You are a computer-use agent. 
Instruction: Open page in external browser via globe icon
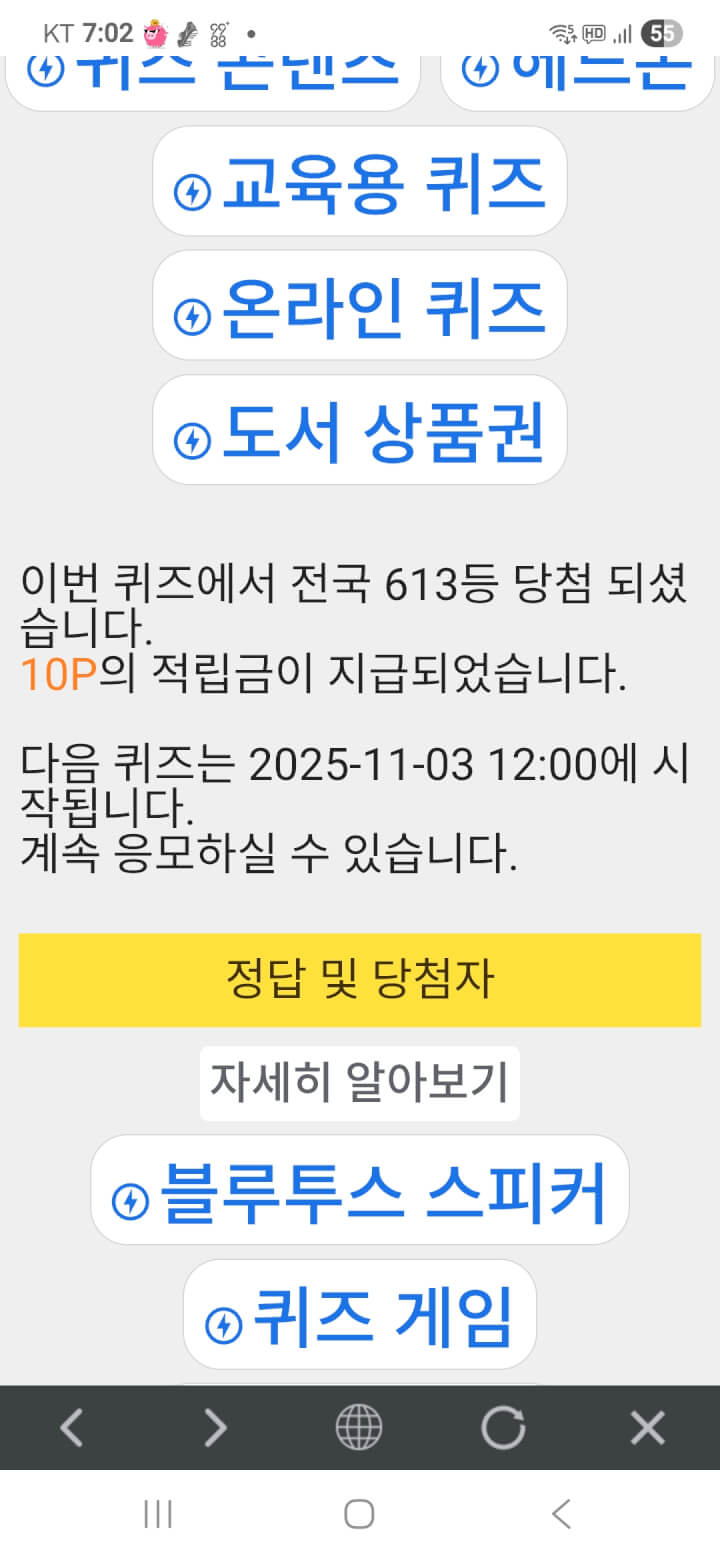click(359, 1428)
